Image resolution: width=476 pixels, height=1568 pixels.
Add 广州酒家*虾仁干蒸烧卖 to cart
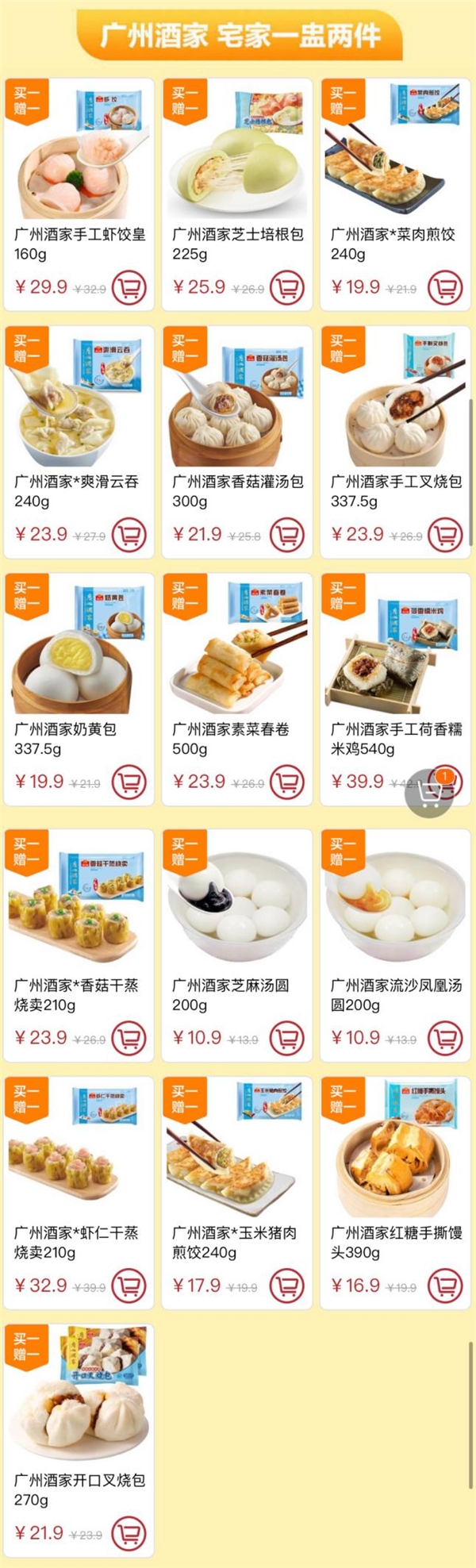point(129,1286)
